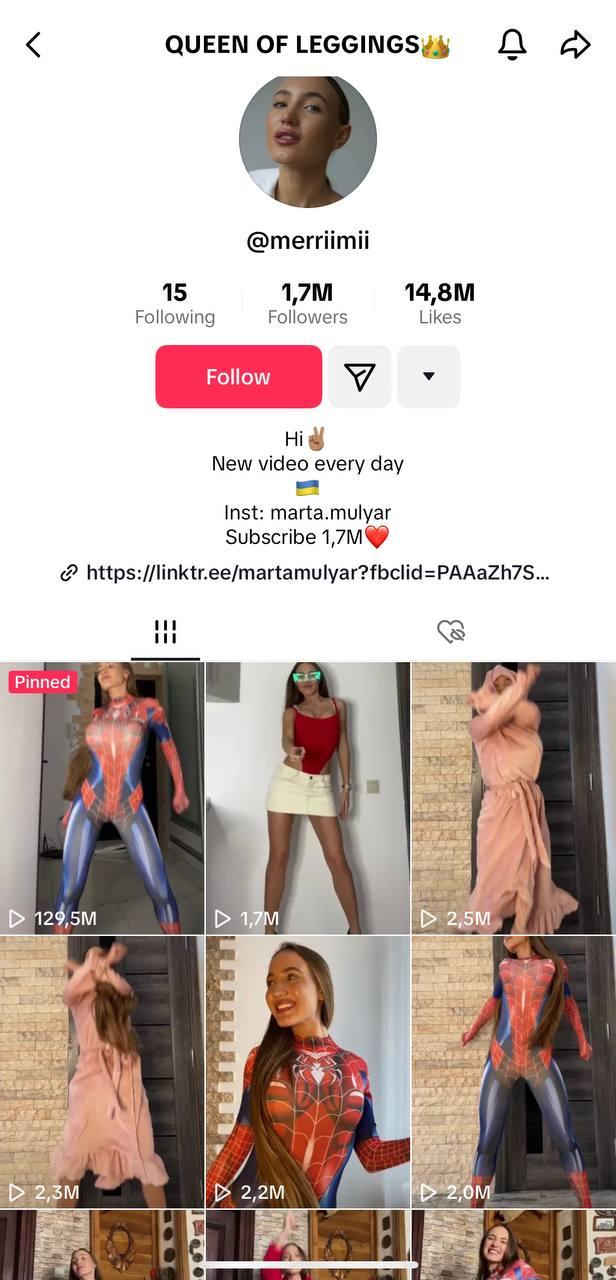Screen dimensions: 616x1280
Task: Send a message via paper plane button
Action: [359, 377]
